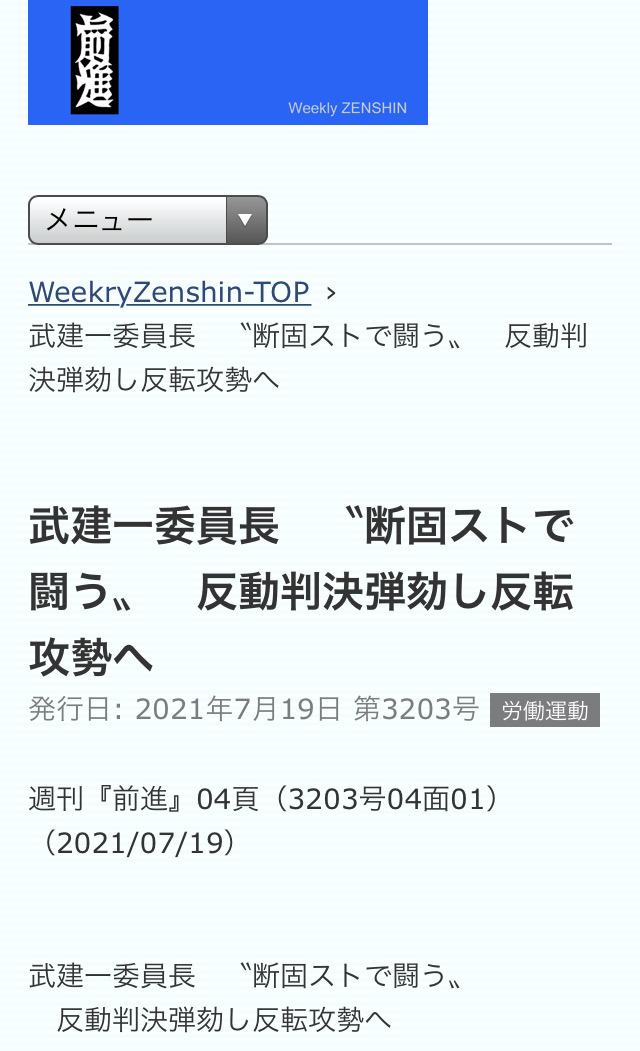The width and height of the screenshot is (640, 1051).
Task: Go to WeekryZenshin-TOP breadcrumb link
Action: tap(169, 292)
